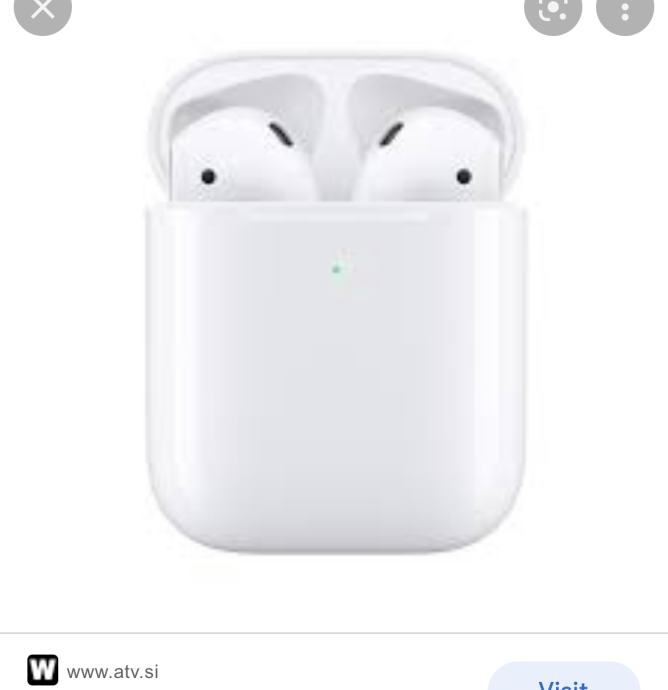This screenshot has width=668, height=690.
Task: Close the image preview
Action: pyautogui.click(x=44, y=10)
